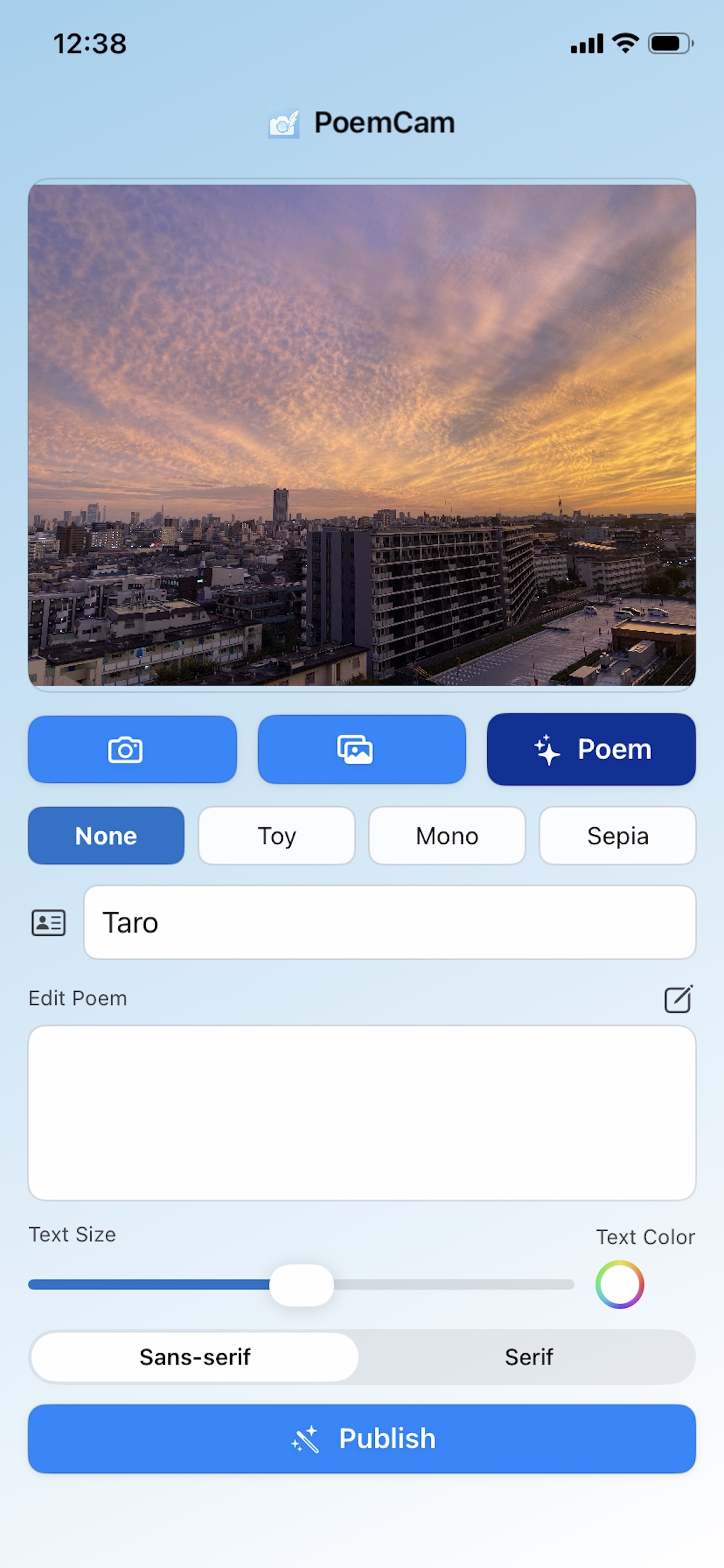Apply the Sepia filter

[x=617, y=836]
